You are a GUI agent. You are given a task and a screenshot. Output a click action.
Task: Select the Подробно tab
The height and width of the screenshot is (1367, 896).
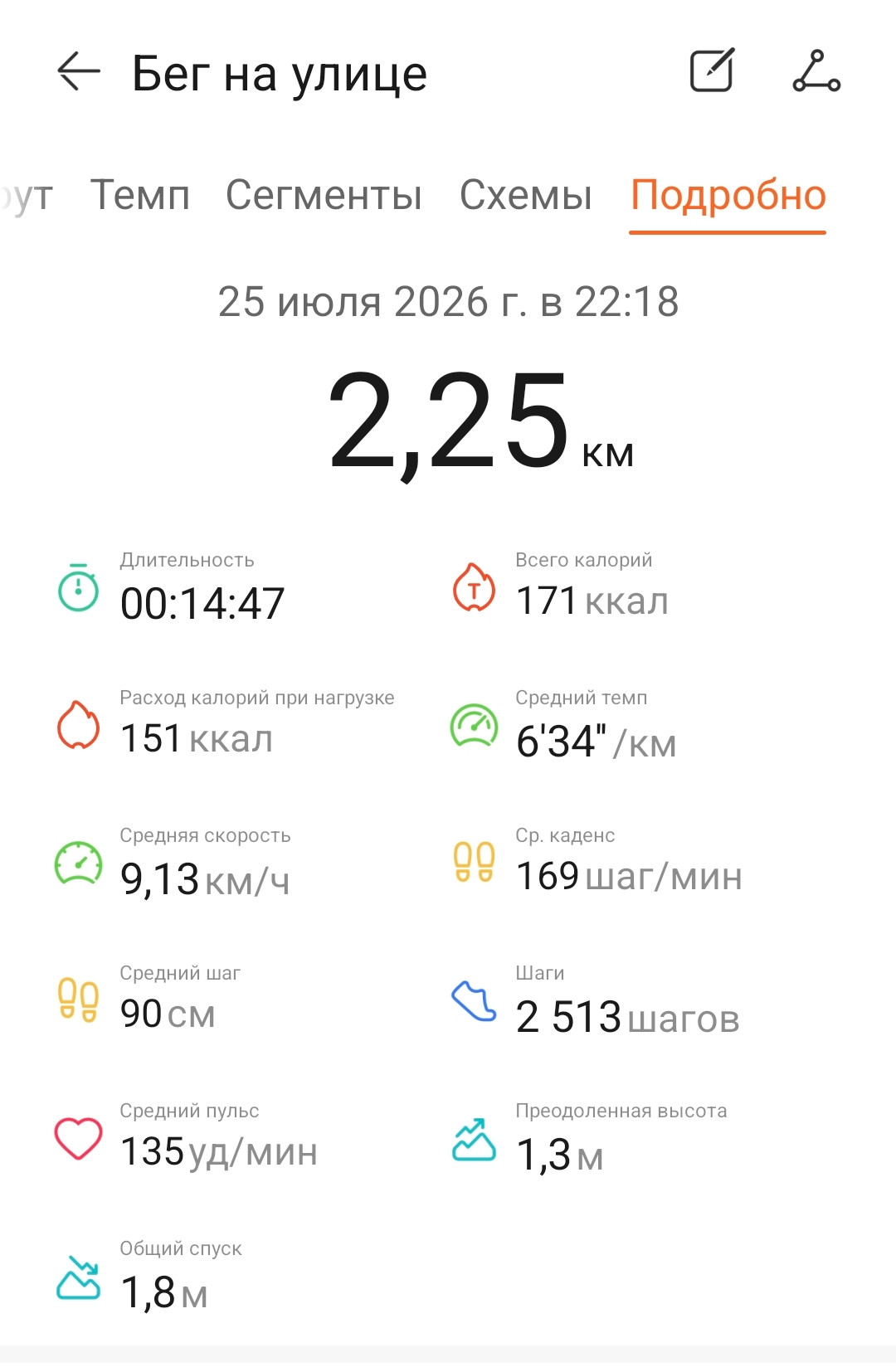pyautogui.click(x=728, y=196)
